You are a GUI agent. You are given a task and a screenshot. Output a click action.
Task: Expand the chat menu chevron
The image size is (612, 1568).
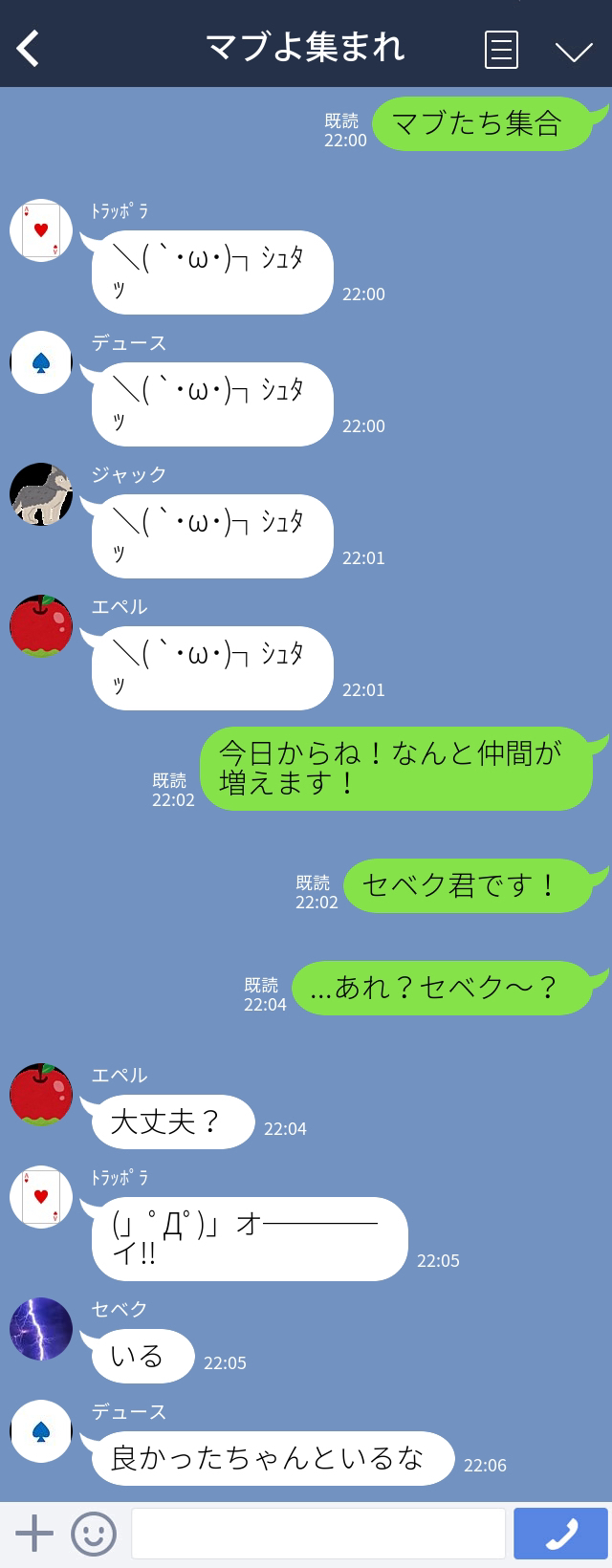coord(574,52)
